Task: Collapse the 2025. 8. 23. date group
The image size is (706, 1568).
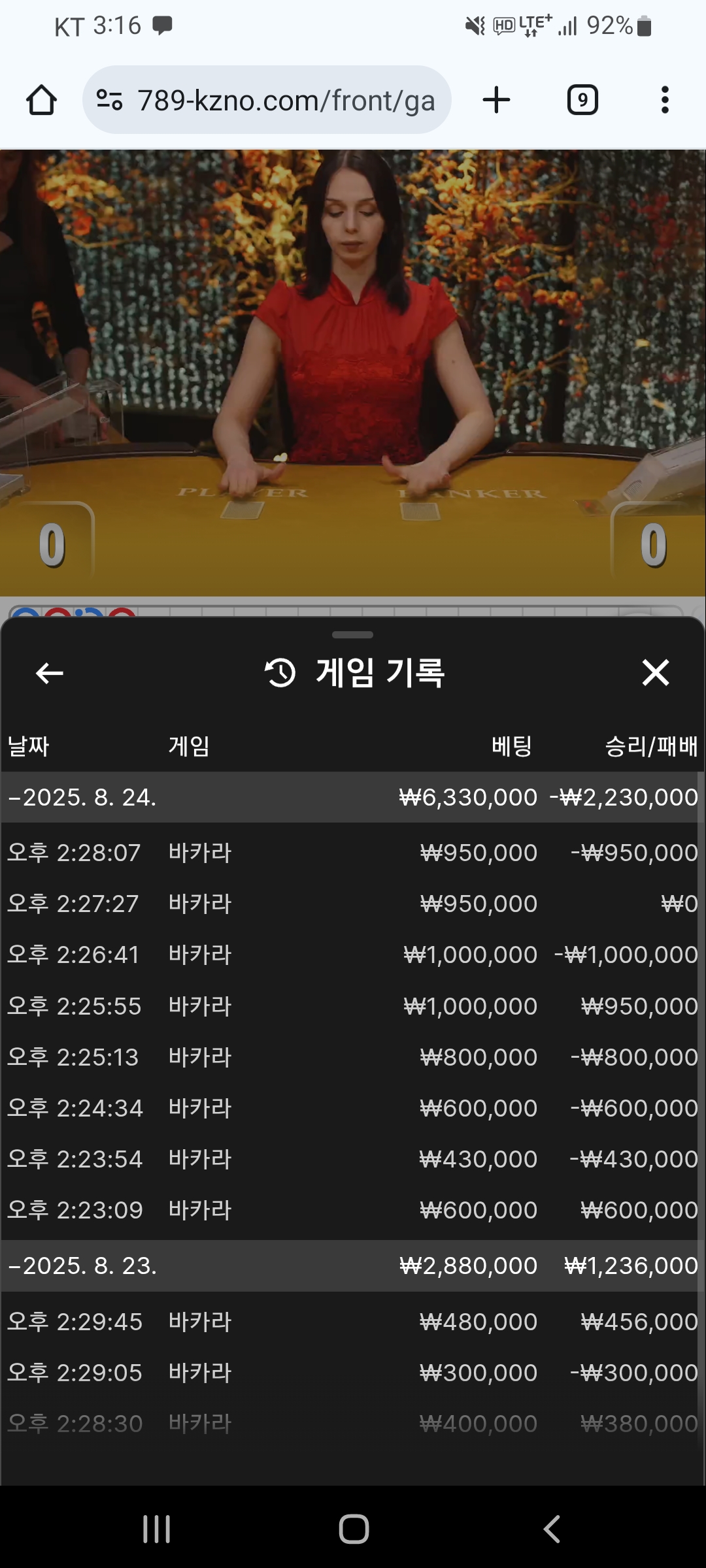Action: [x=82, y=1266]
